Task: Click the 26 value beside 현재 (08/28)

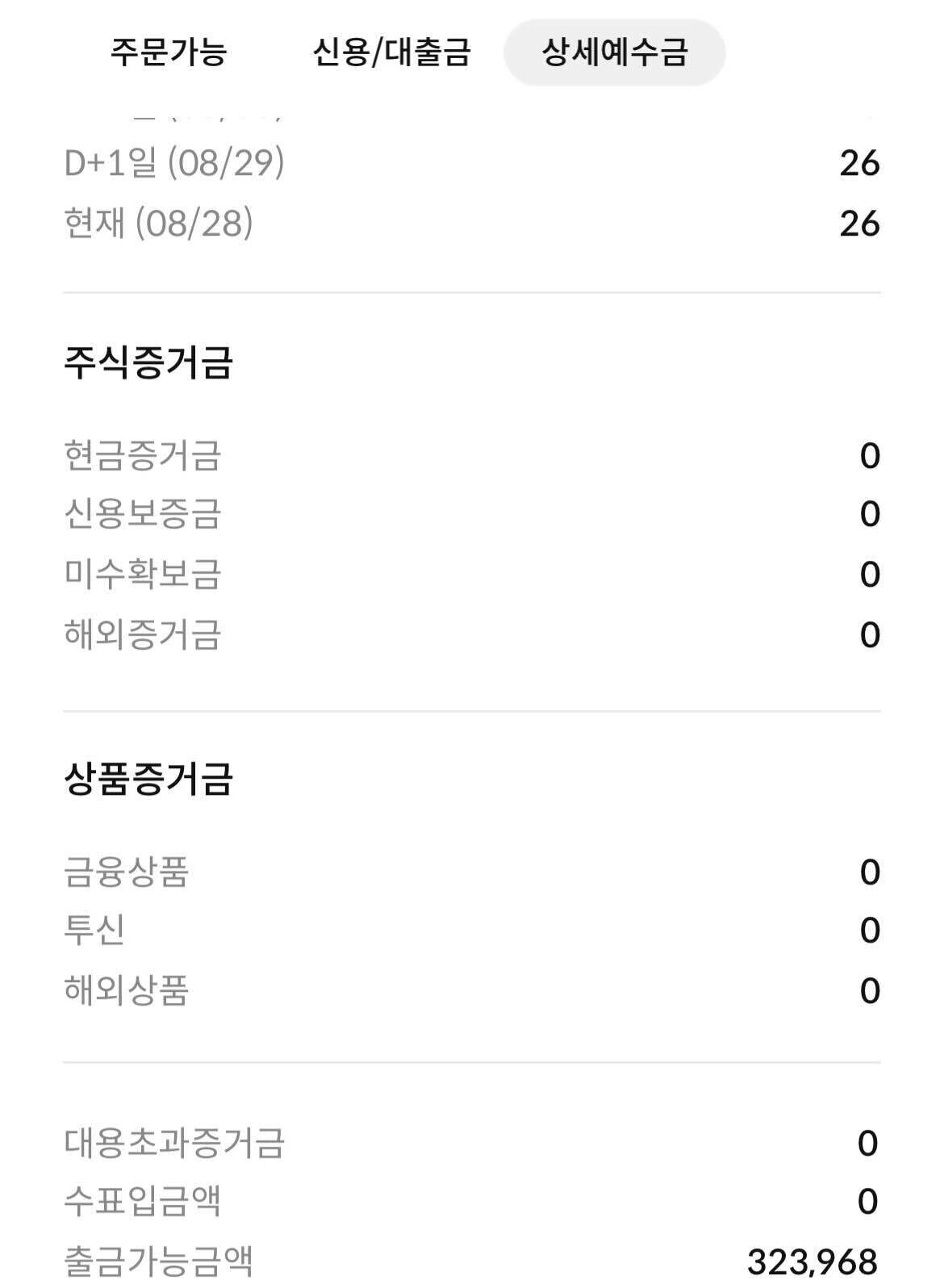Action: [x=861, y=223]
